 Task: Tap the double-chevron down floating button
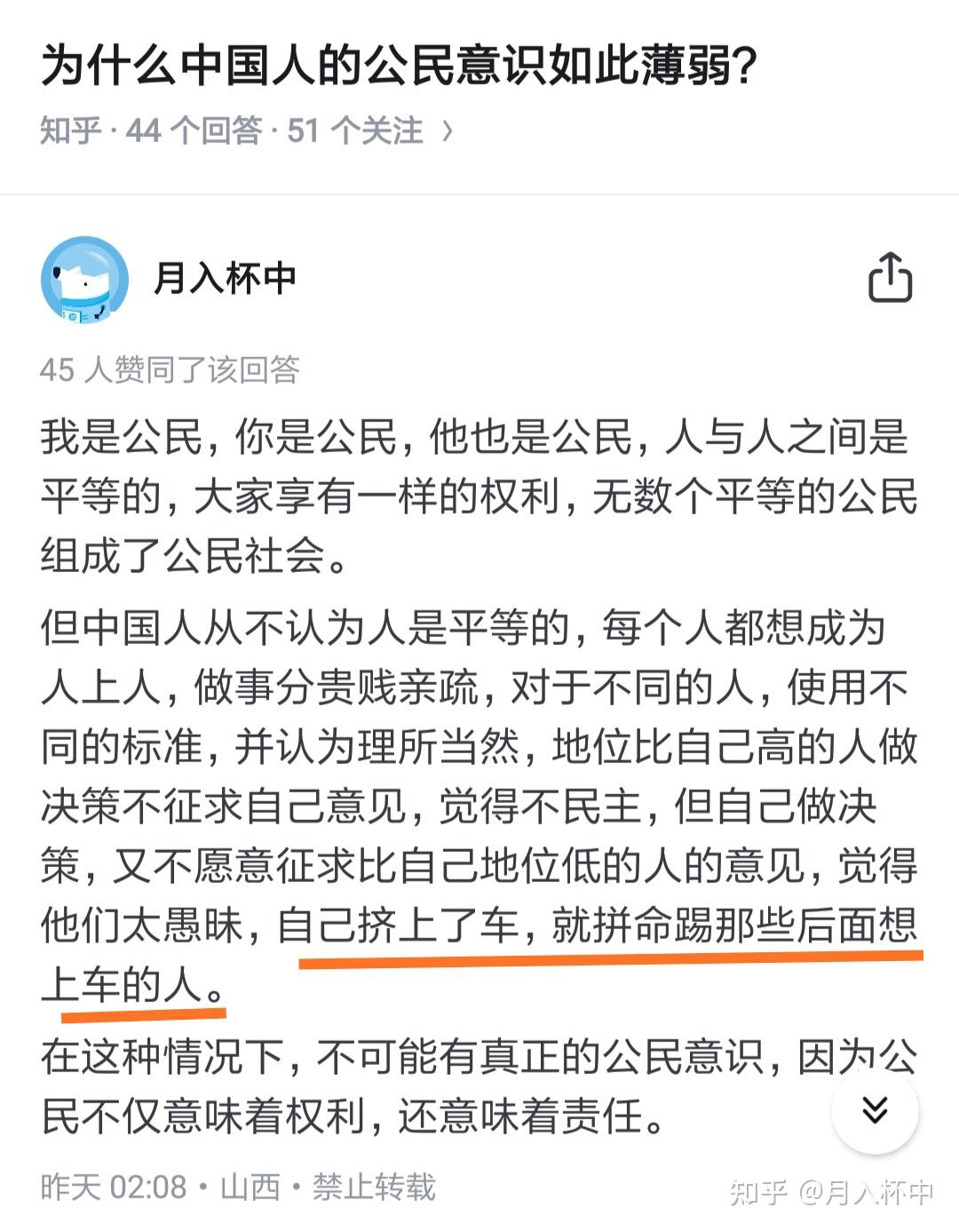[875, 1109]
